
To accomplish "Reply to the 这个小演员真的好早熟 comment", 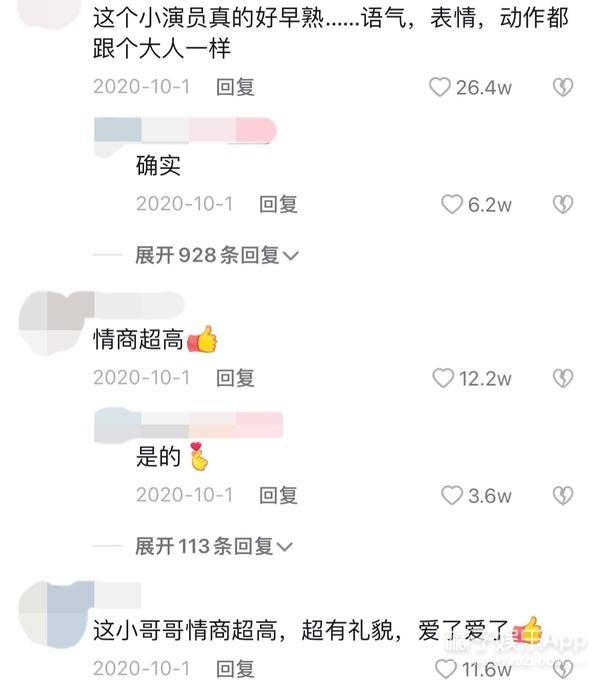I will coord(235,87).
